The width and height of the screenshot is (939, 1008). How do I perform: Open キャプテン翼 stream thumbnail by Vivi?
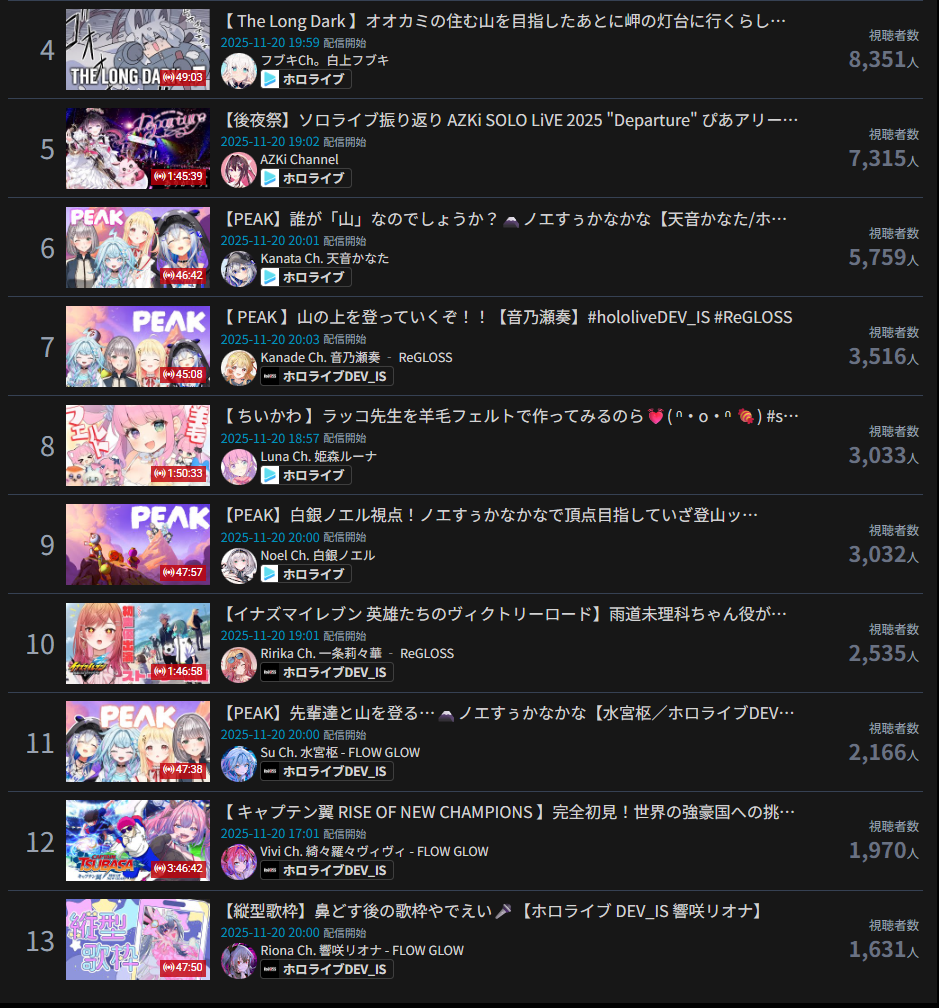[x=138, y=841]
